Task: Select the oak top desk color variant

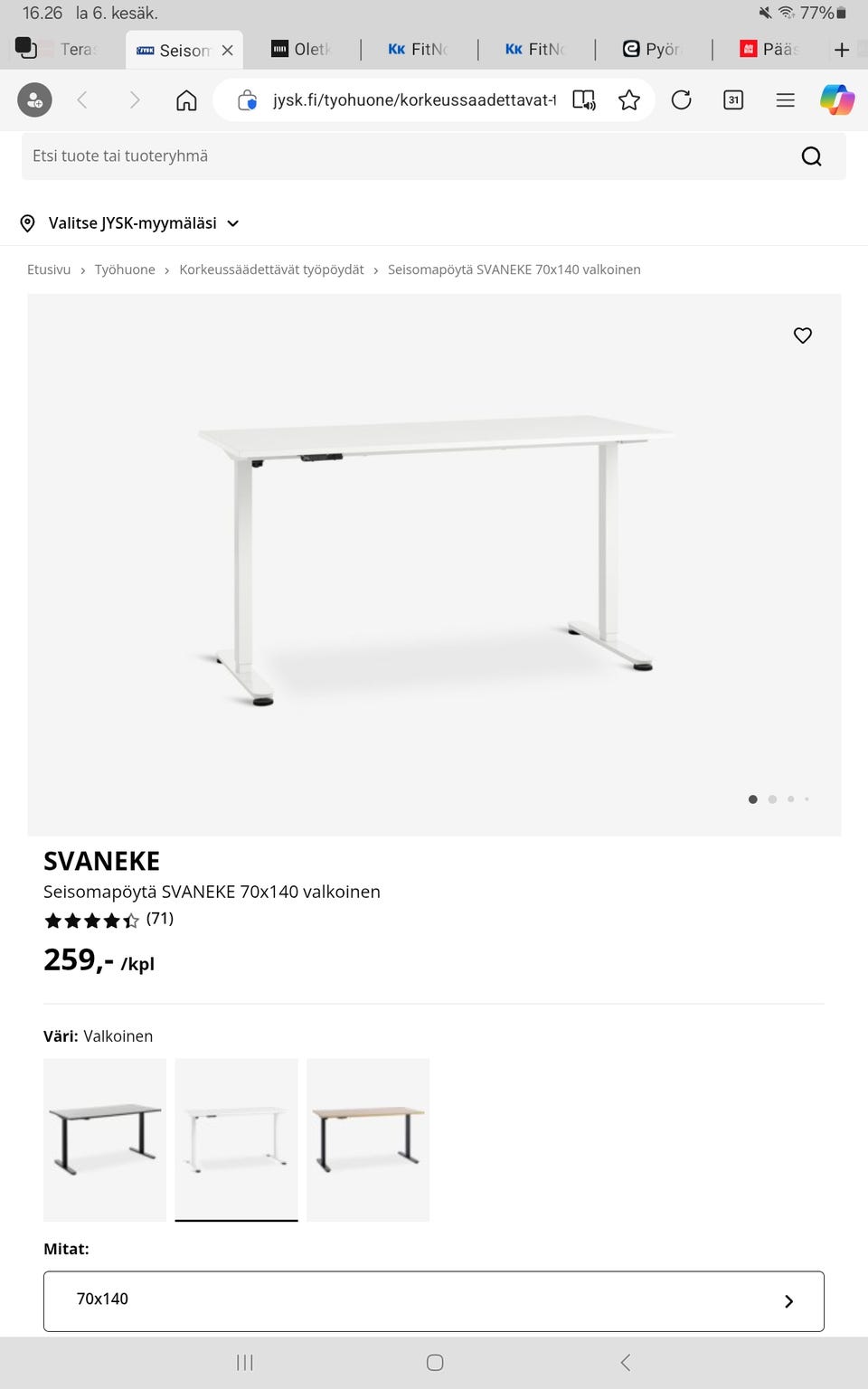Action: 368,1139
